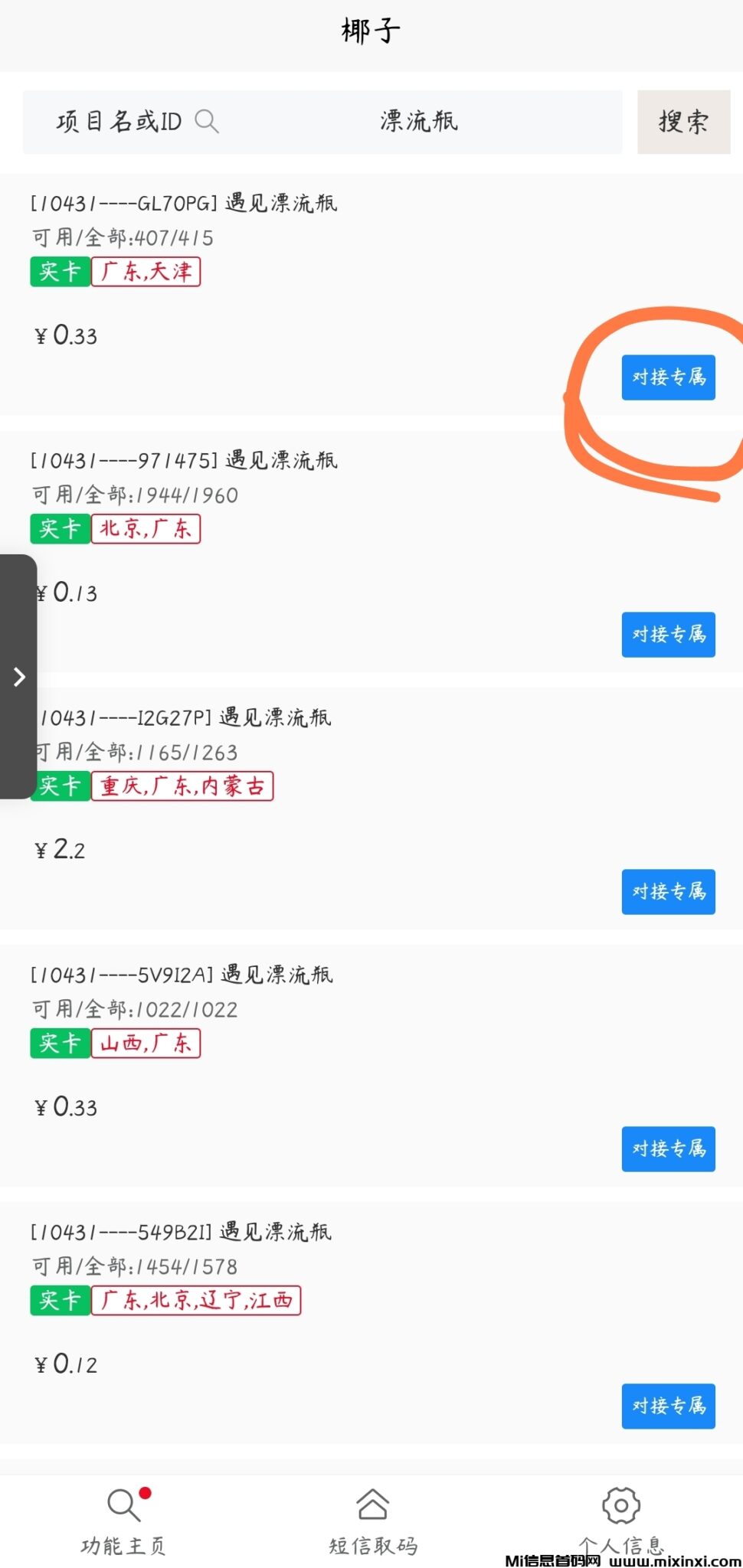The width and height of the screenshot is (743, 1568).
Task: Tap the 实卡 green tag on GL70PG project
Action: [x=59, y=272]
